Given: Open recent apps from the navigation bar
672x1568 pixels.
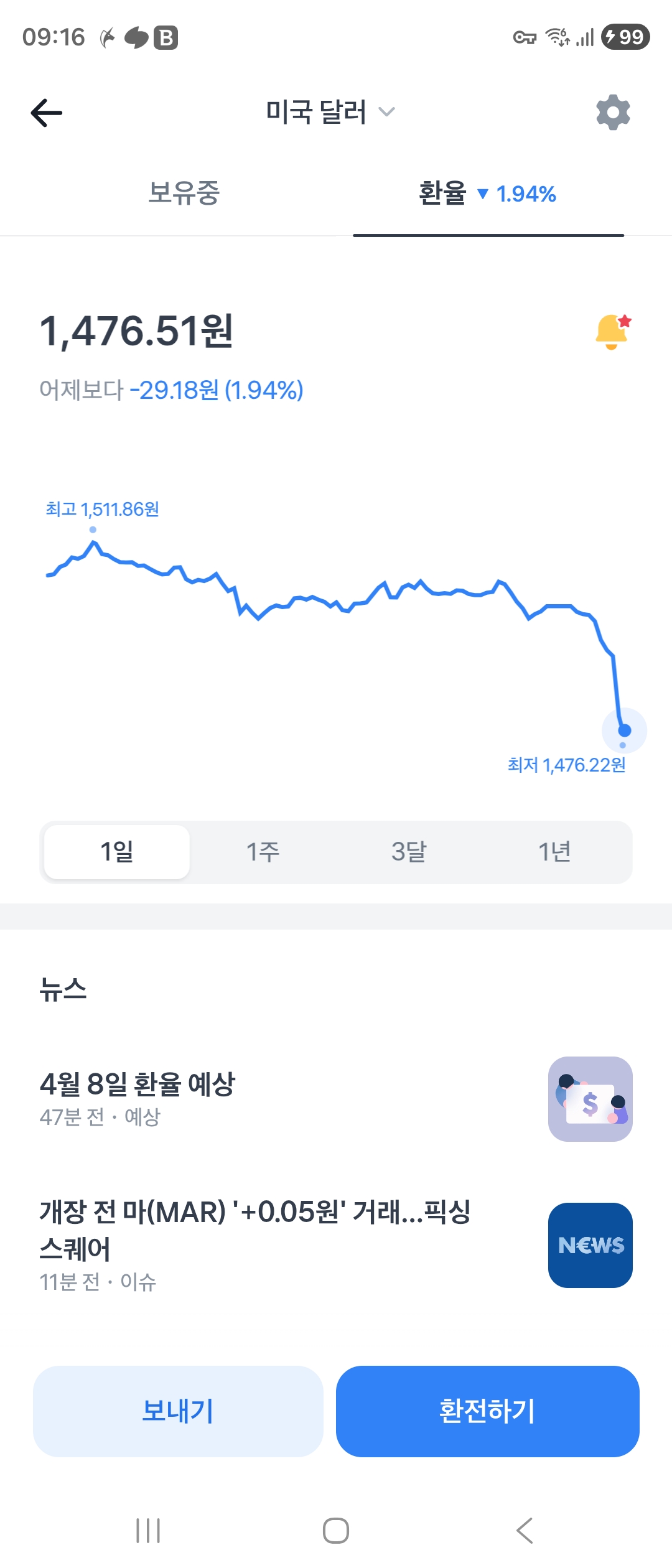Looking at the screenshot, I should point(148,1531).
